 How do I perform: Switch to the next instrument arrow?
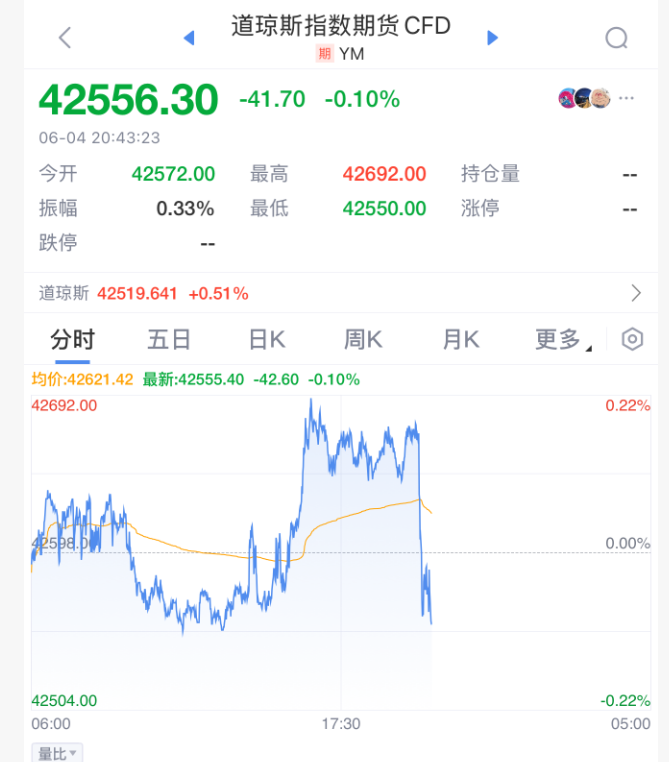pyautogui.click(x=492, y=38)
